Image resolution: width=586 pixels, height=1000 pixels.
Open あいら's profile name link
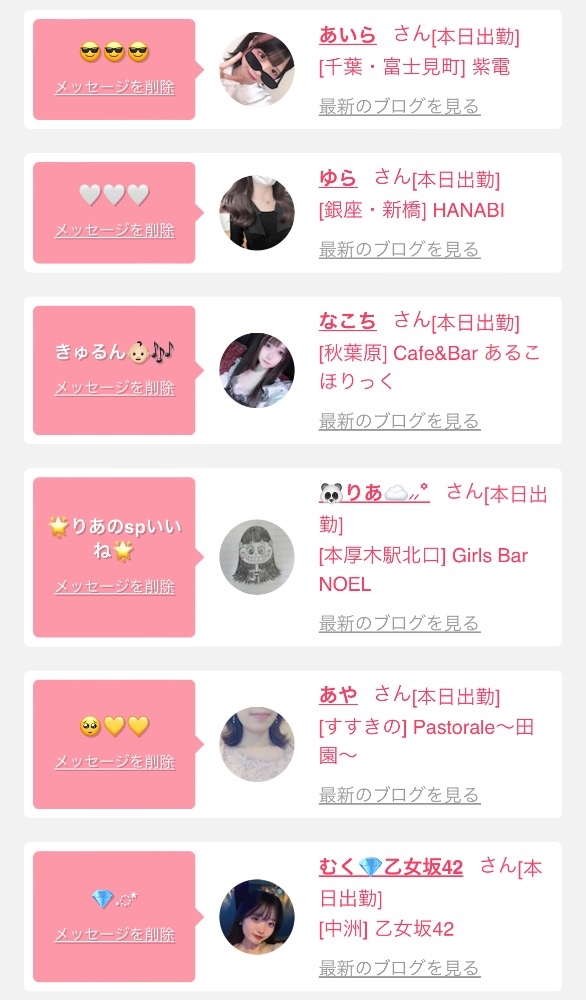click(348, 34)
